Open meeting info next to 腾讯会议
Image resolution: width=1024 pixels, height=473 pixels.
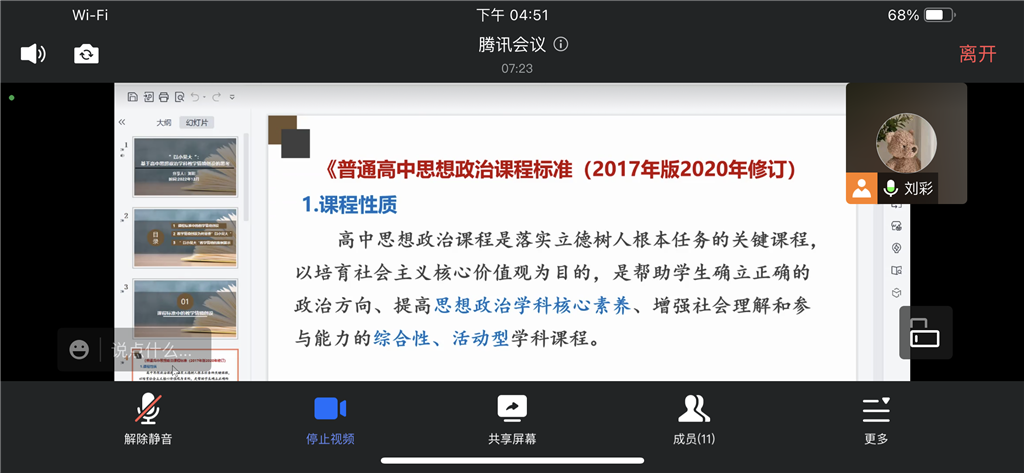coord(561,44)
